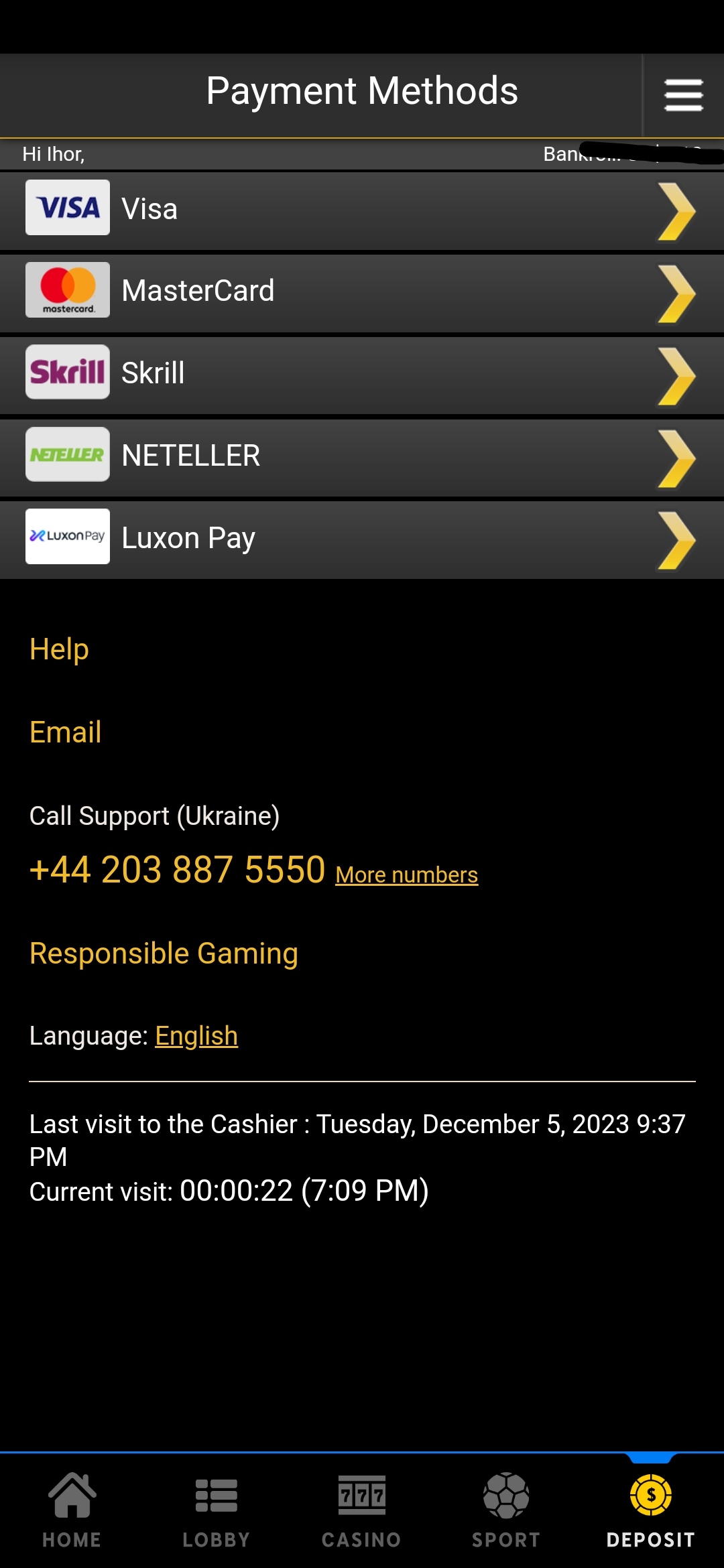
Task: Choose MasterCard as payment method
Action: (362, 293)
